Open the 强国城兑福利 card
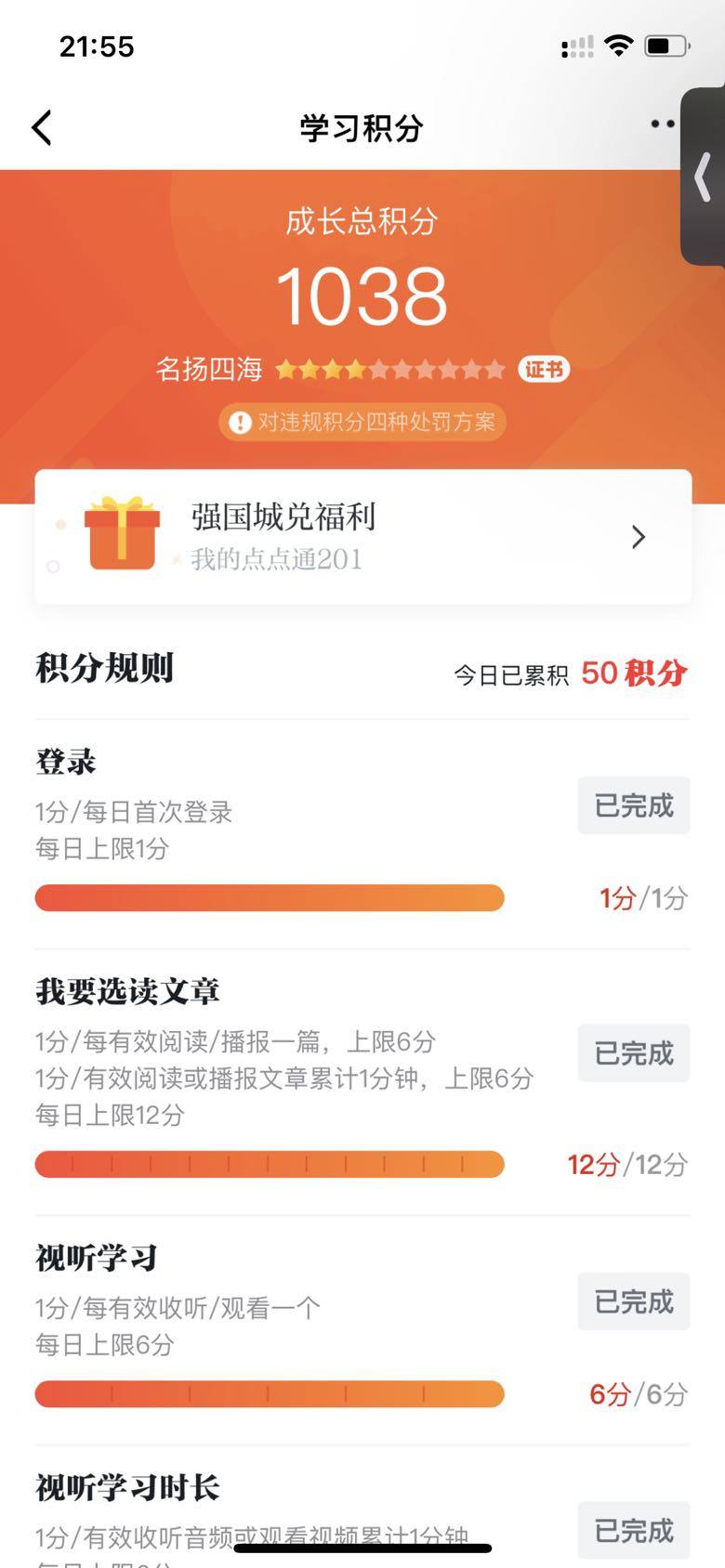The height and width of the screenshot is (1568, 725). coord(362,537)
